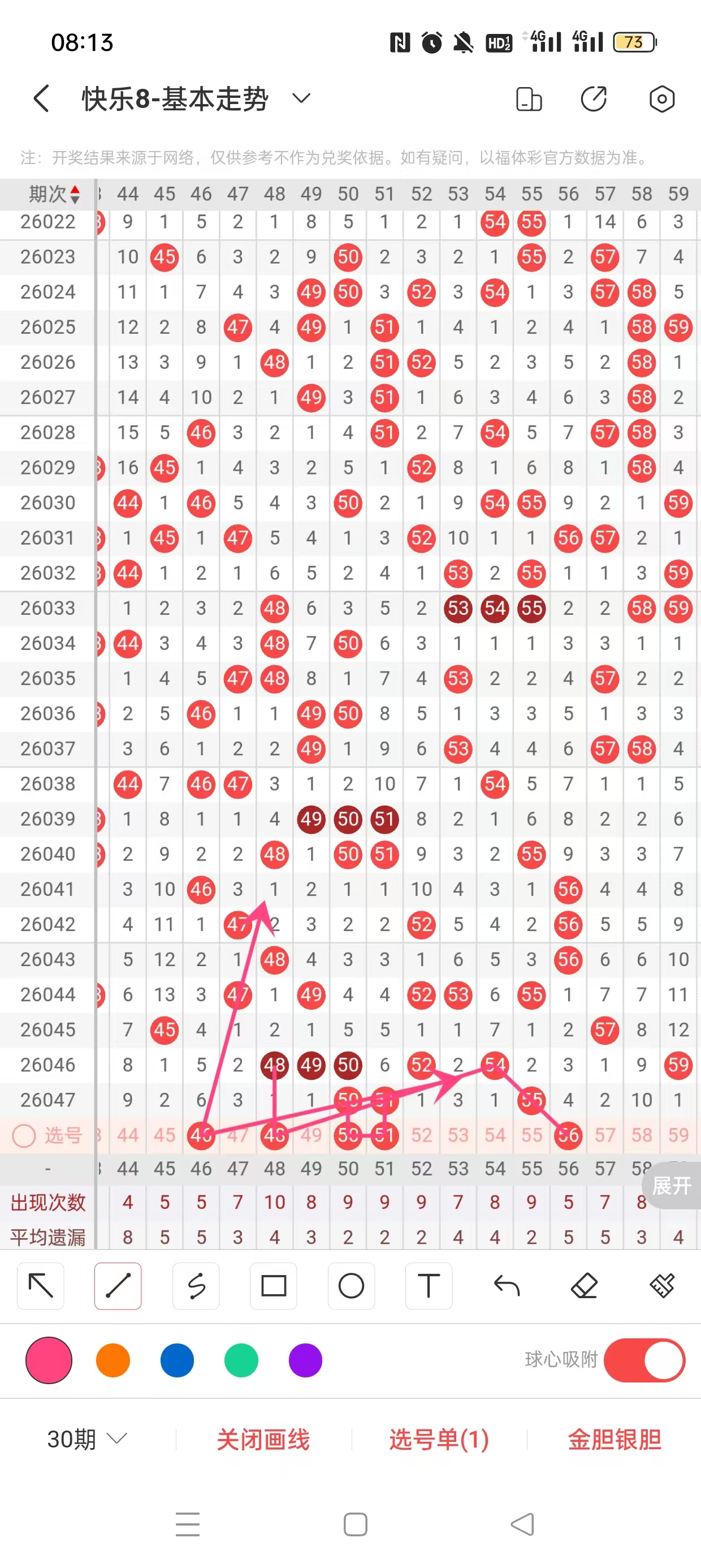Screen dimensions: 701x1568
Task: Go back using the top-left arrow
Action: (x=41, y=98)
